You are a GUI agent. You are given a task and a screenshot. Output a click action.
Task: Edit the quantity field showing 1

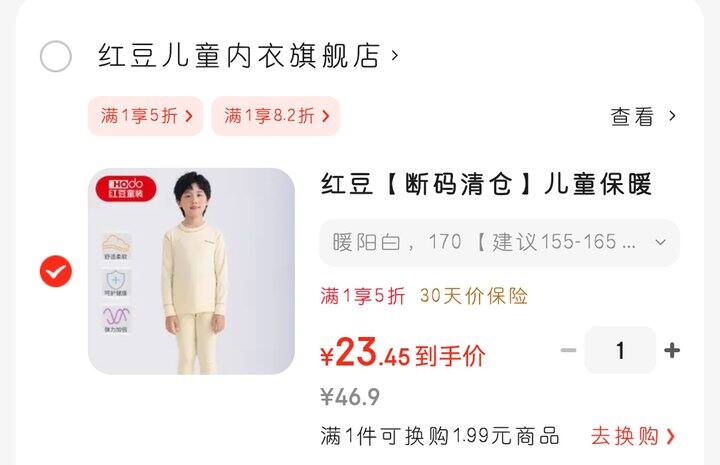coord(620,350)
